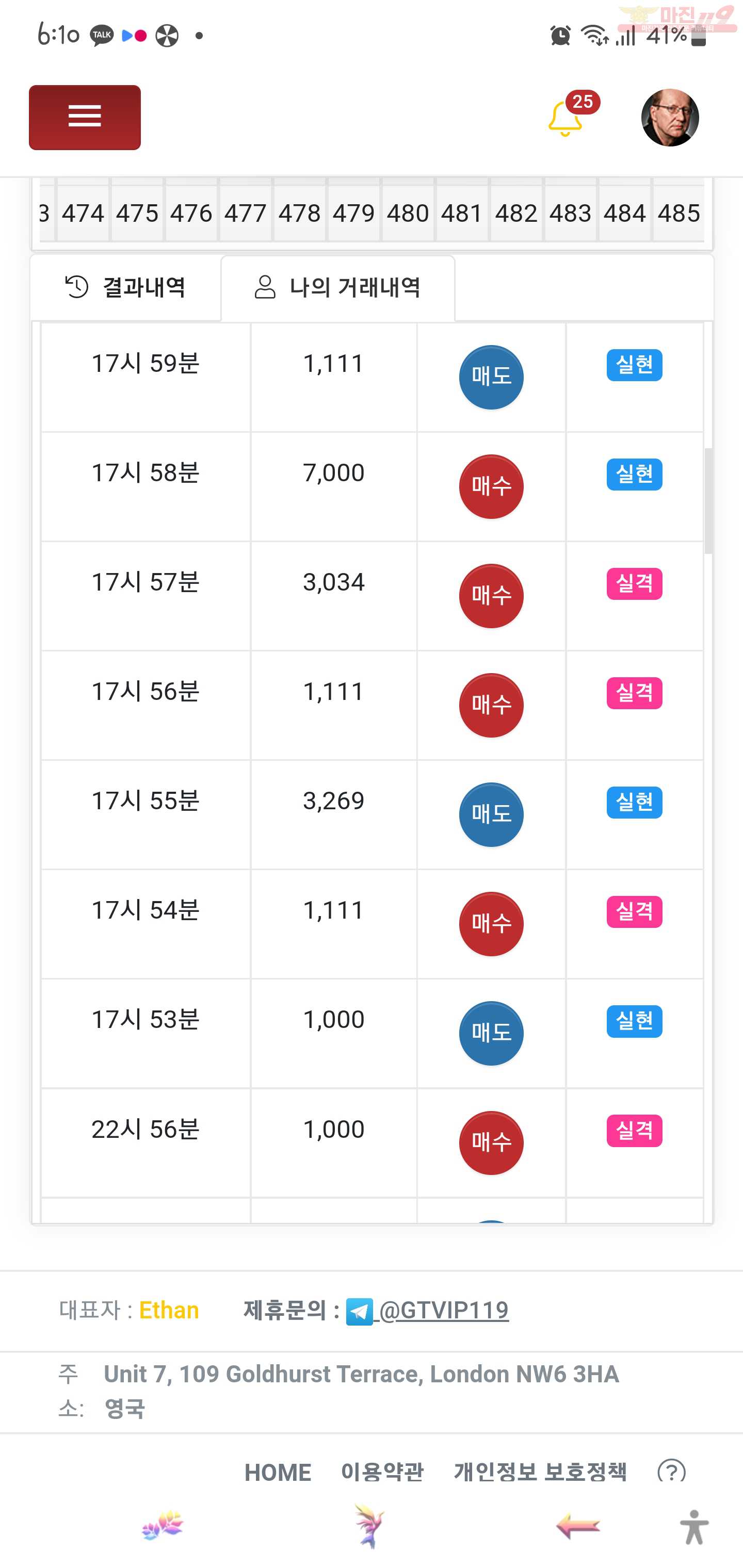Tap the colorful bird icon in bottom bar
The width and height of the screenshot is (743, 1568).
369,1525
